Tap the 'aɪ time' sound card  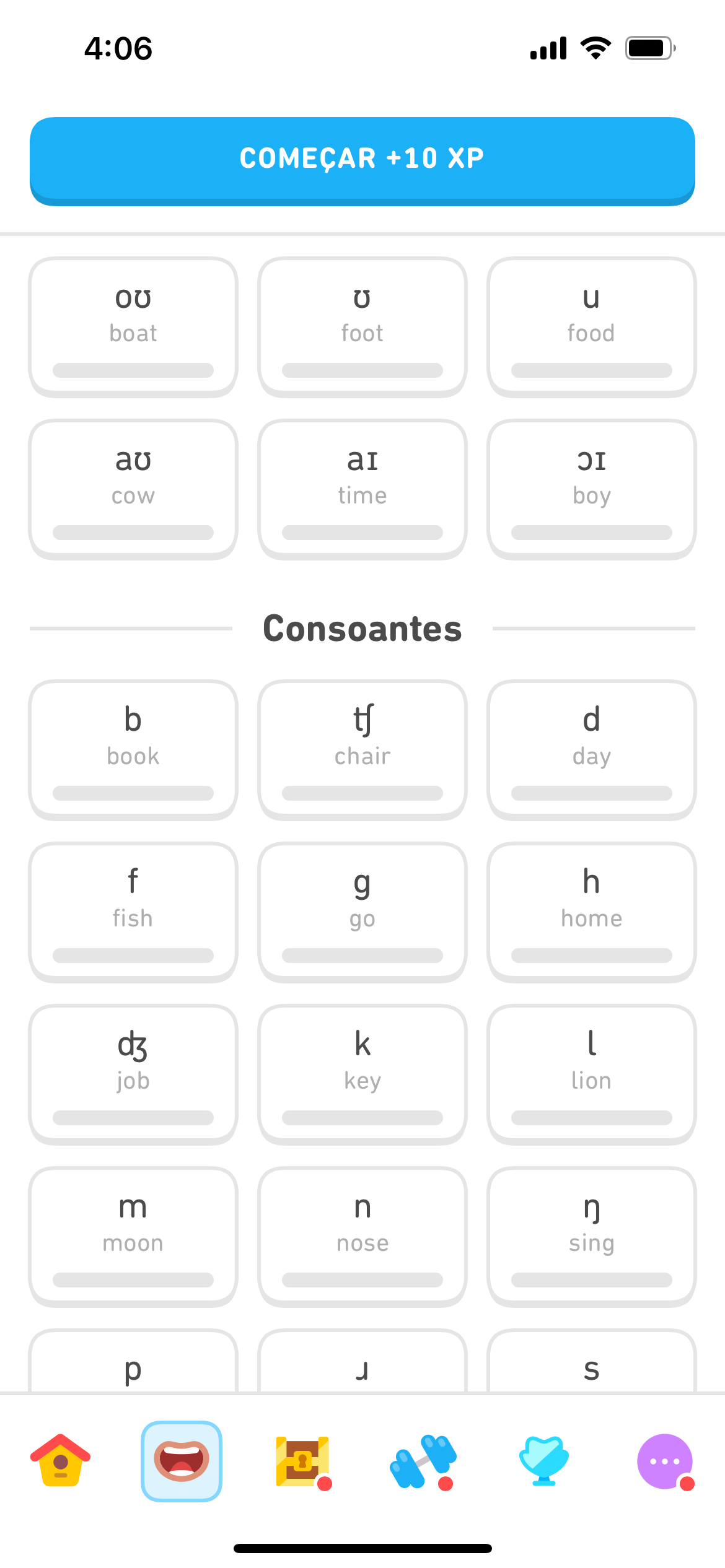pos(362,488)
